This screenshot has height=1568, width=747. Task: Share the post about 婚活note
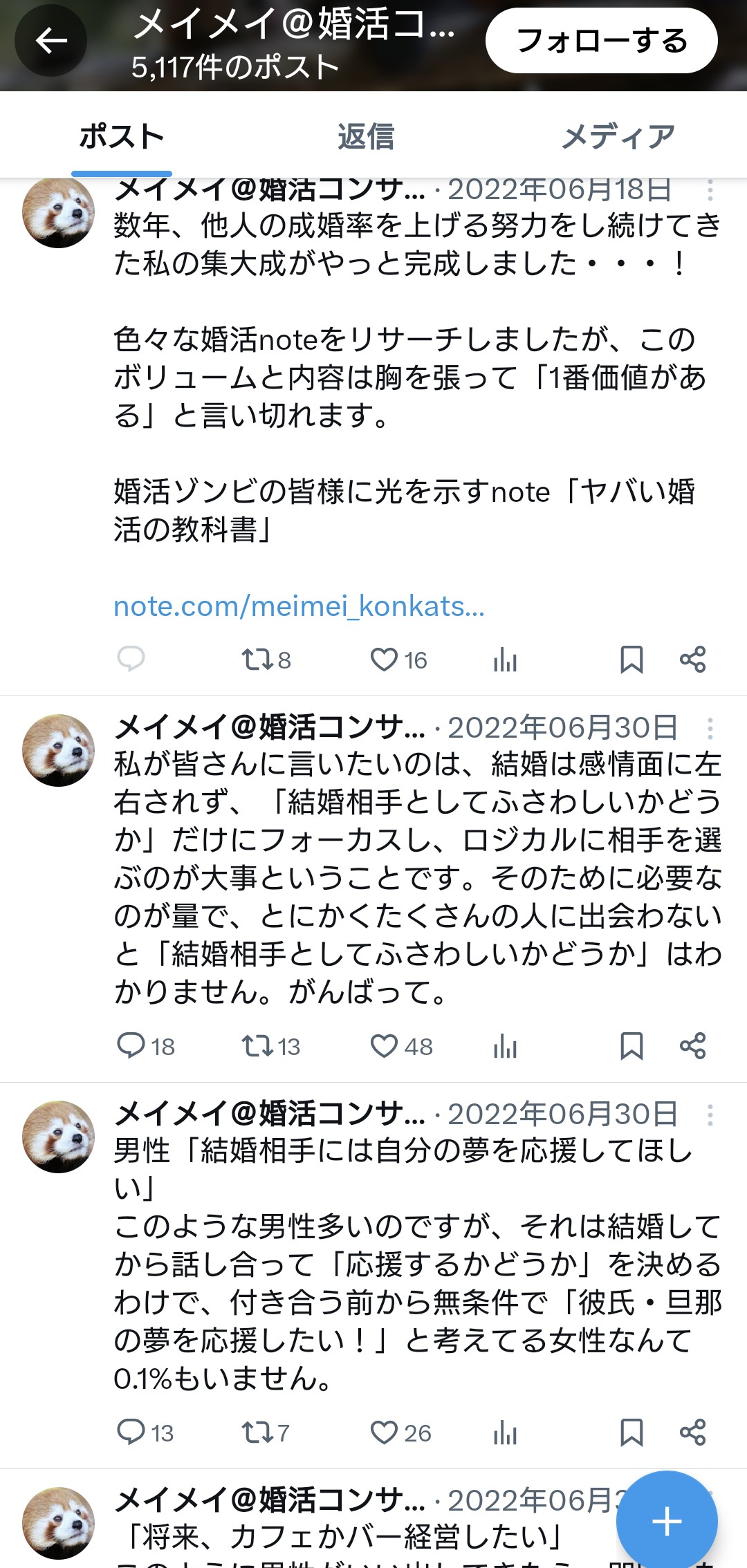point(692,660)
